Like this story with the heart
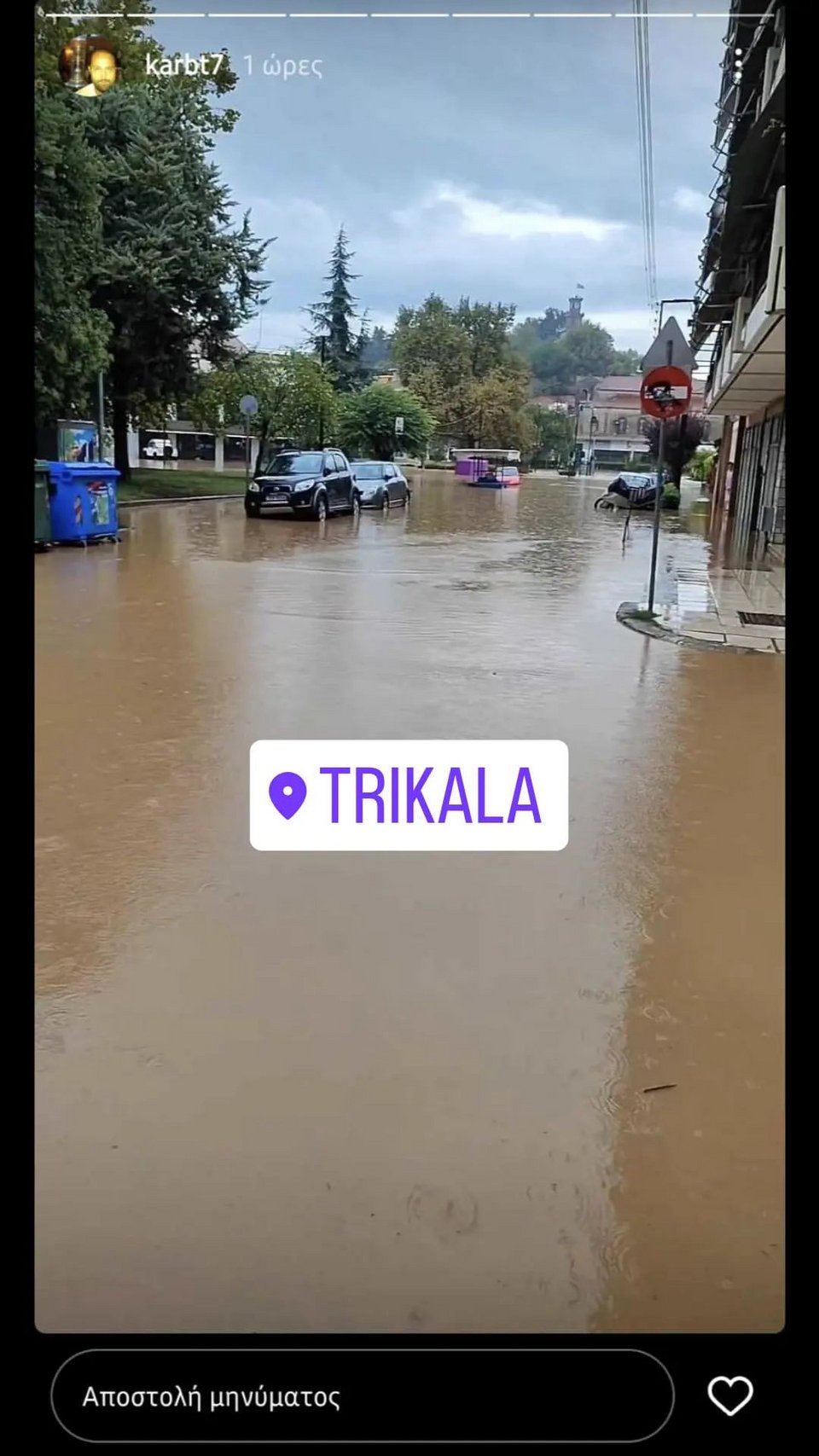Image resolution: width=819 pixels, height=1456 pixels. coord(730,1396)
